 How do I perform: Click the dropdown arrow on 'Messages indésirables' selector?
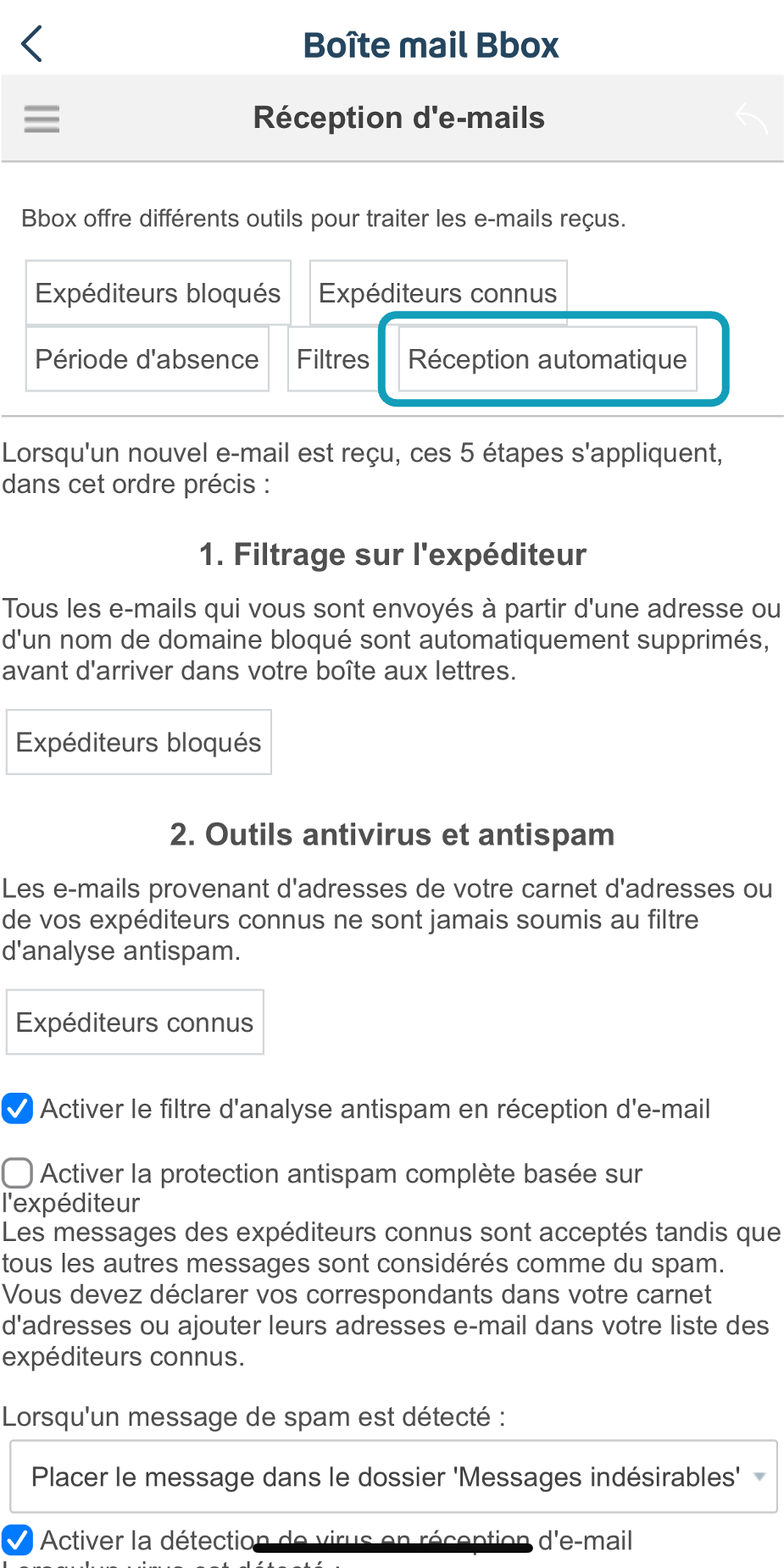pyautogui.click(x=757, y=1476)
